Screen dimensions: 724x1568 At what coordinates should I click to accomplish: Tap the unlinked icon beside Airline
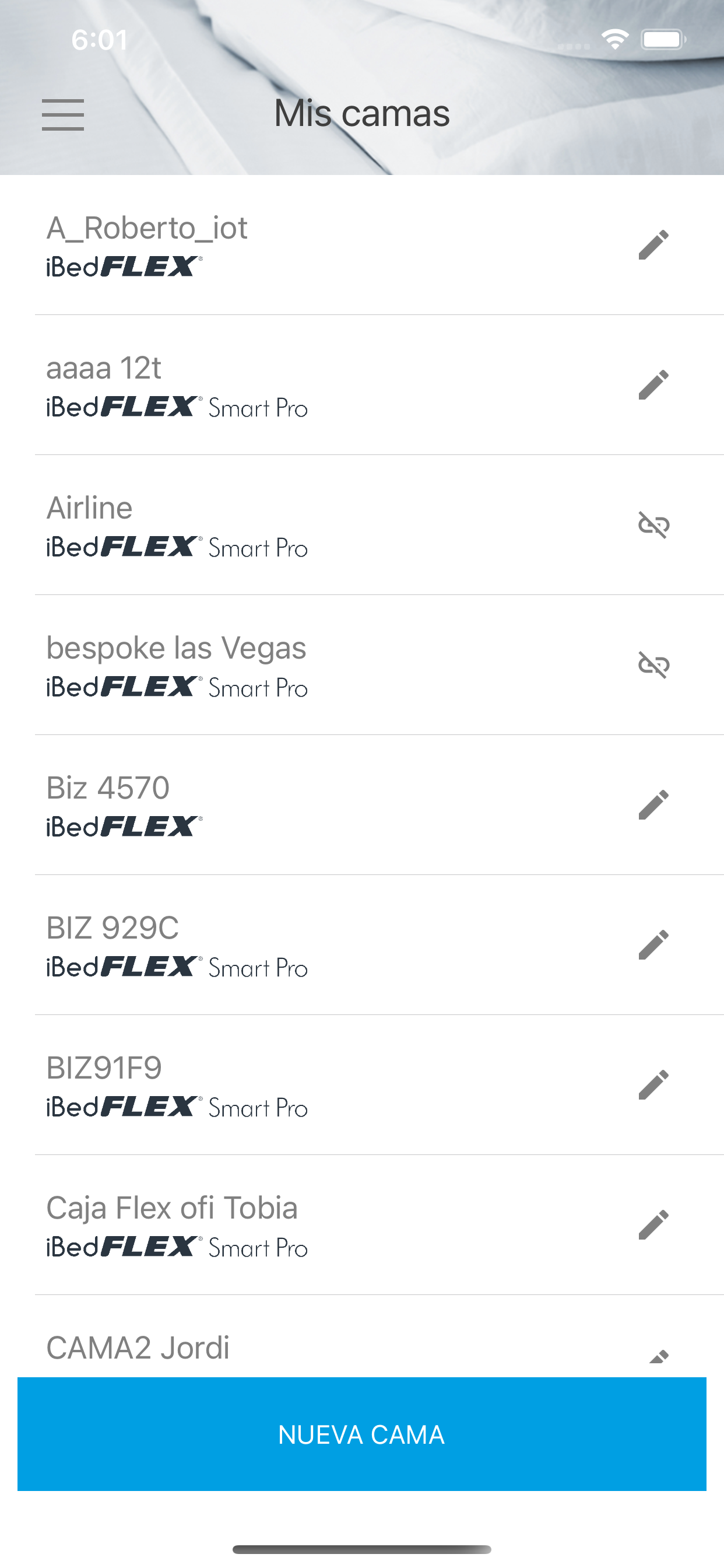point(653,524)
